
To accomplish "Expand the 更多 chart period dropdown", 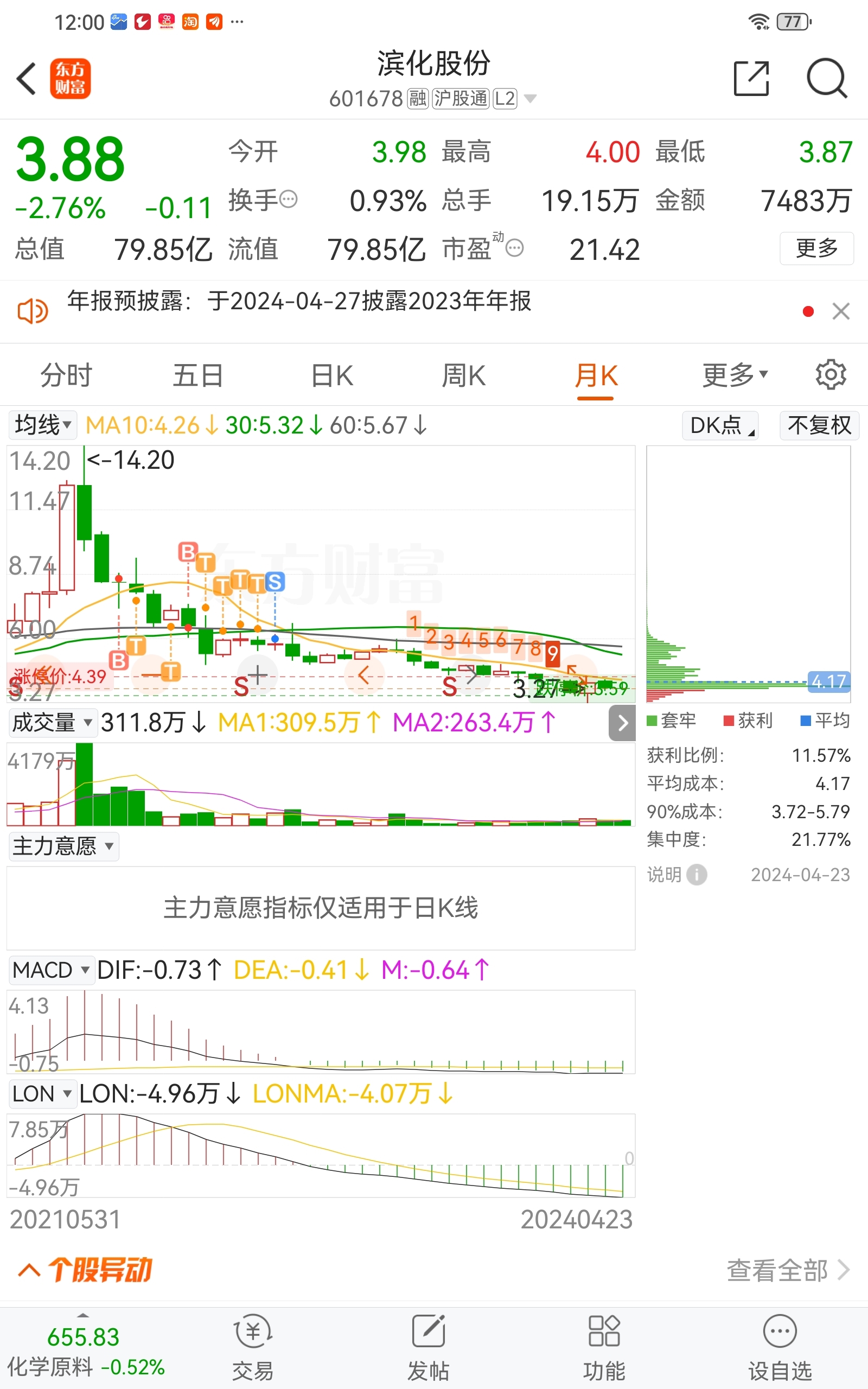I will pos(734,376).
